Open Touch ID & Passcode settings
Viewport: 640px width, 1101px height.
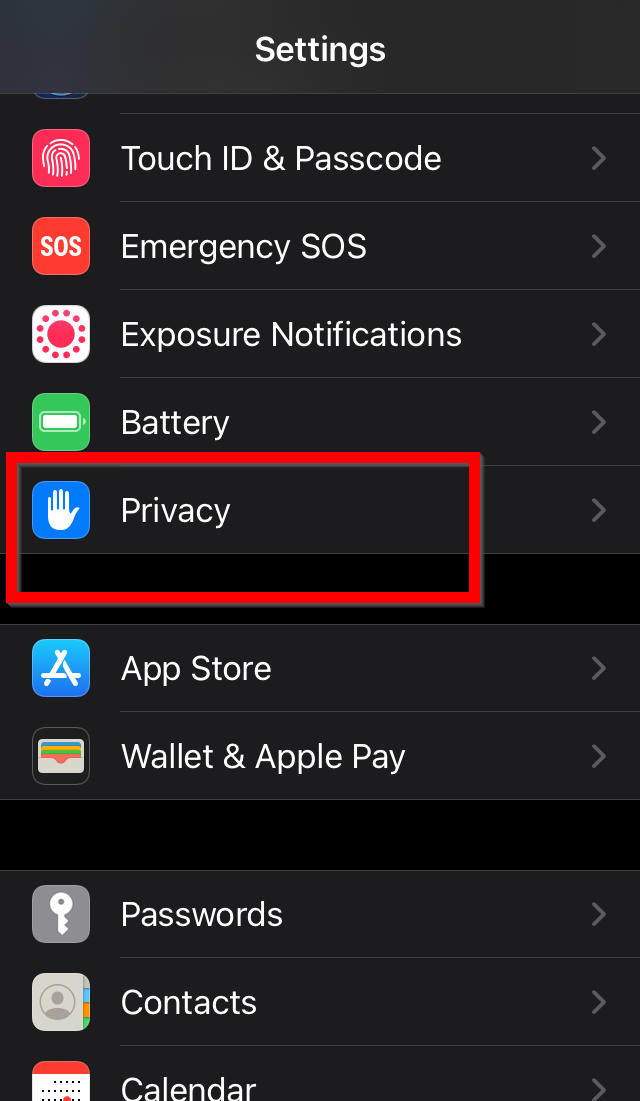click(320, 158)
